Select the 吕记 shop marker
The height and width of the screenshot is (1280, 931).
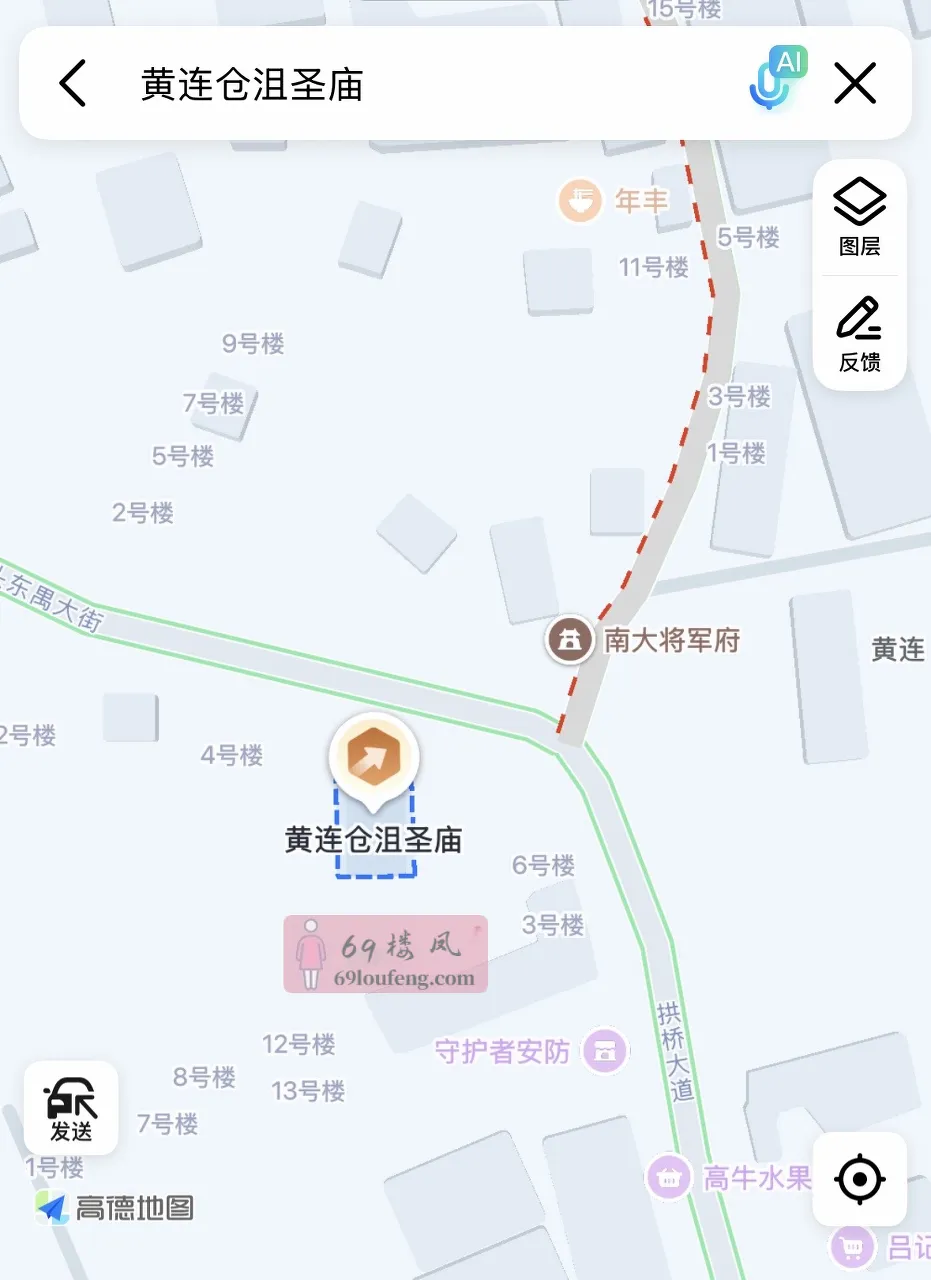[851, 1248]
